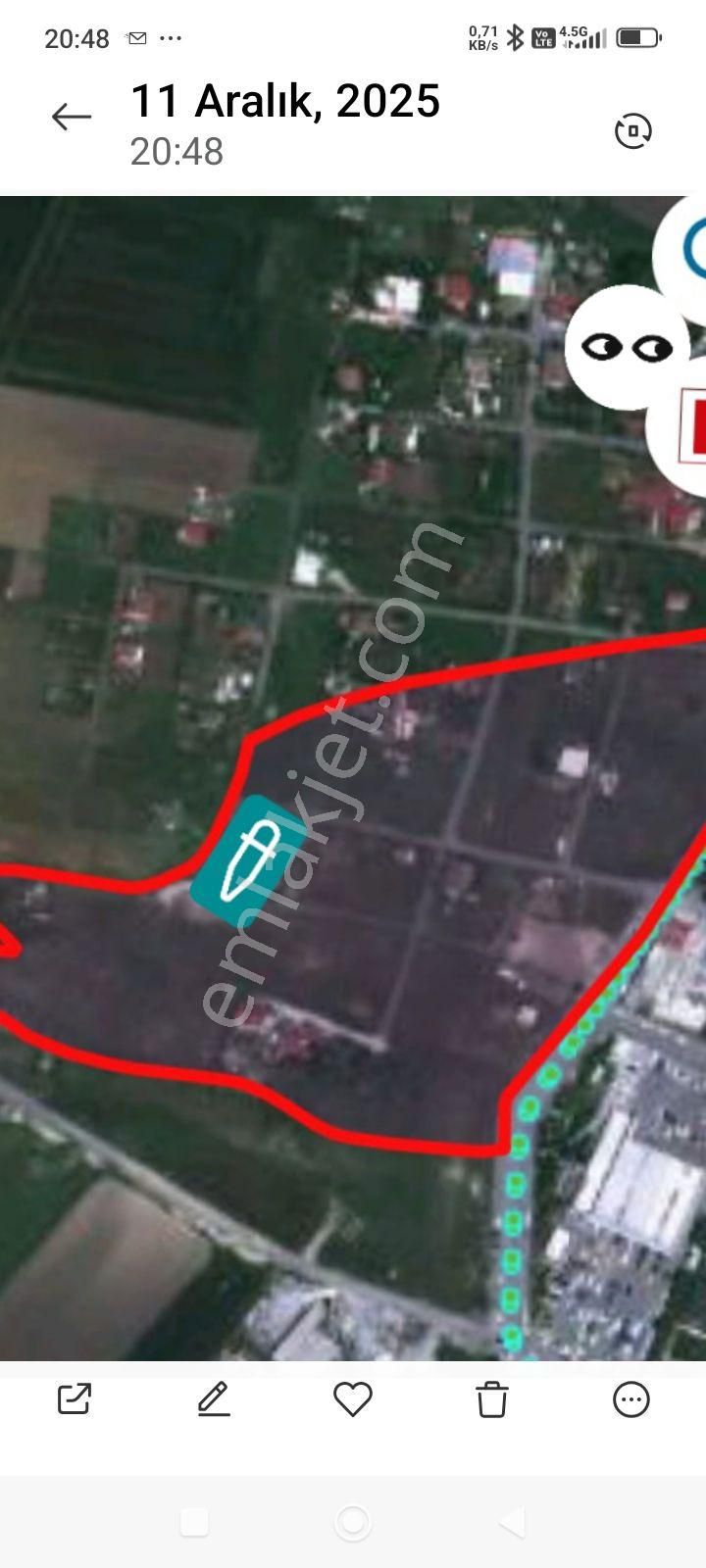706x1568 pixels.
Task: Go back from the photo viewer
Action: 71,118
